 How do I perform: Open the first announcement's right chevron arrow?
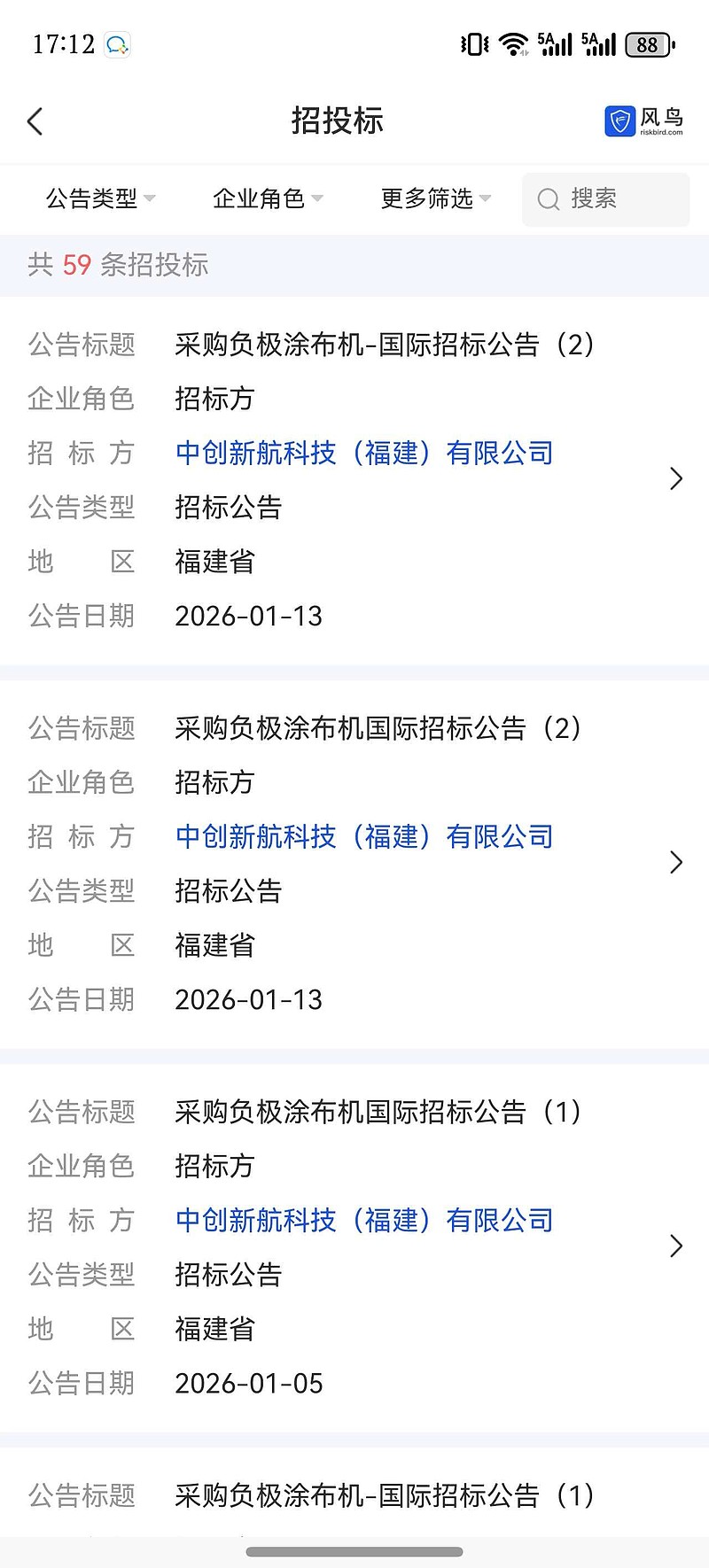pyautogui.click(x=676, y=478)
